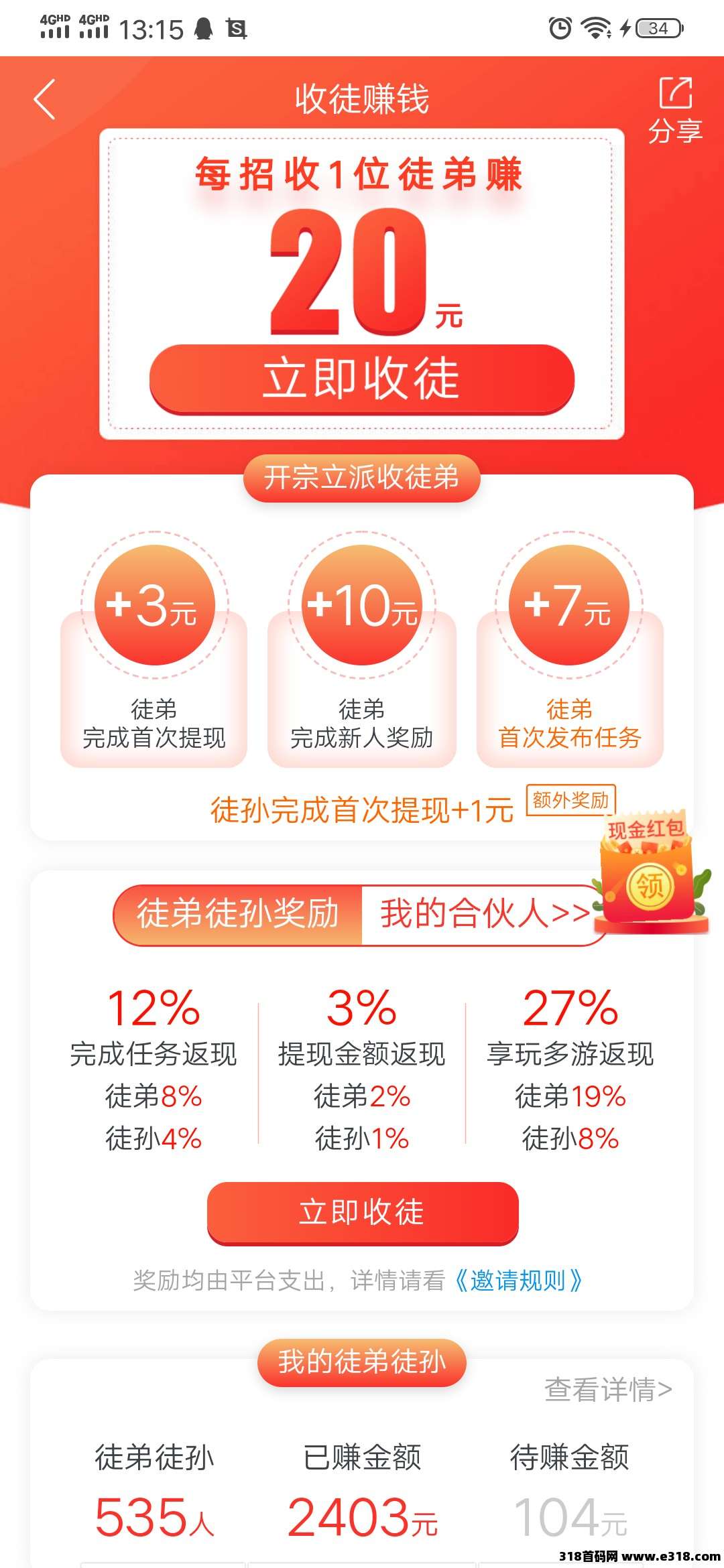Tap the large 立即收徒 banner button

(x=362, y=379)
